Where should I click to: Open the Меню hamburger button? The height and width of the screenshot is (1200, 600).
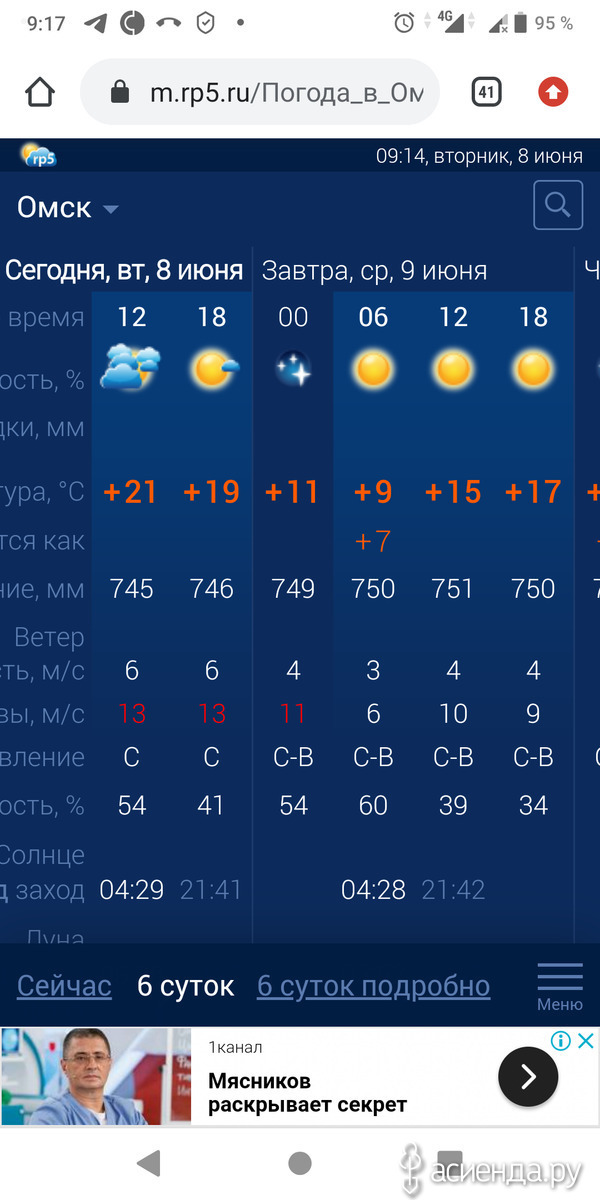click(560, 986)
